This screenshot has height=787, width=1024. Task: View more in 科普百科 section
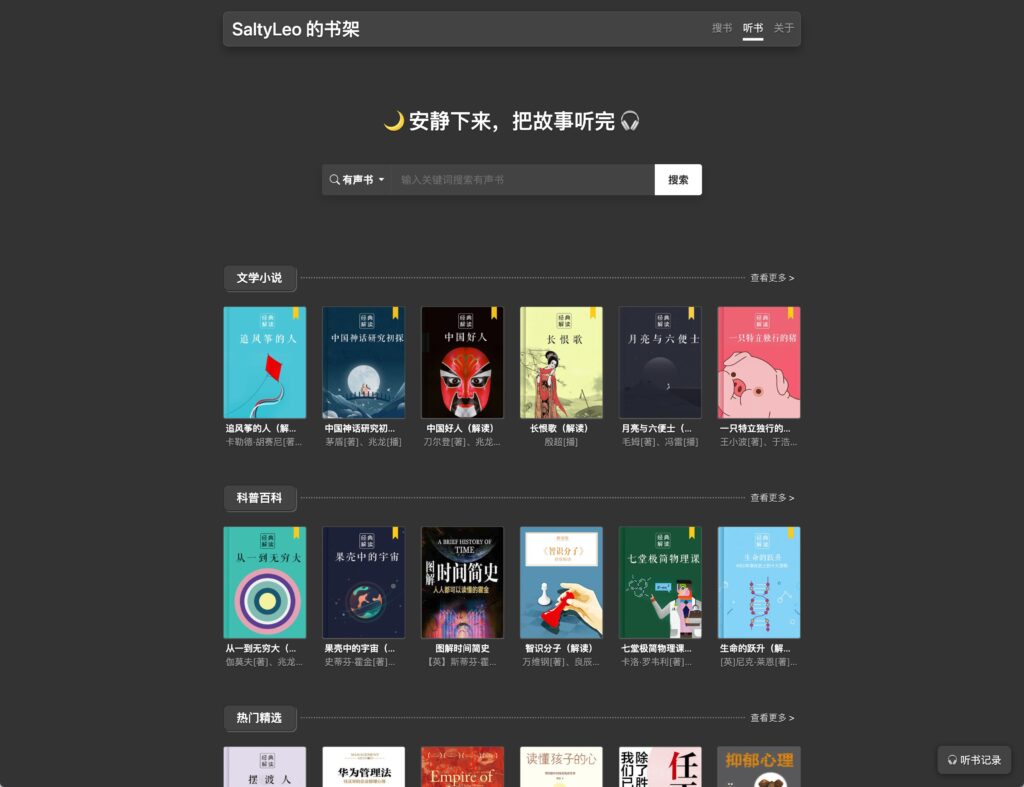[772, 498]
